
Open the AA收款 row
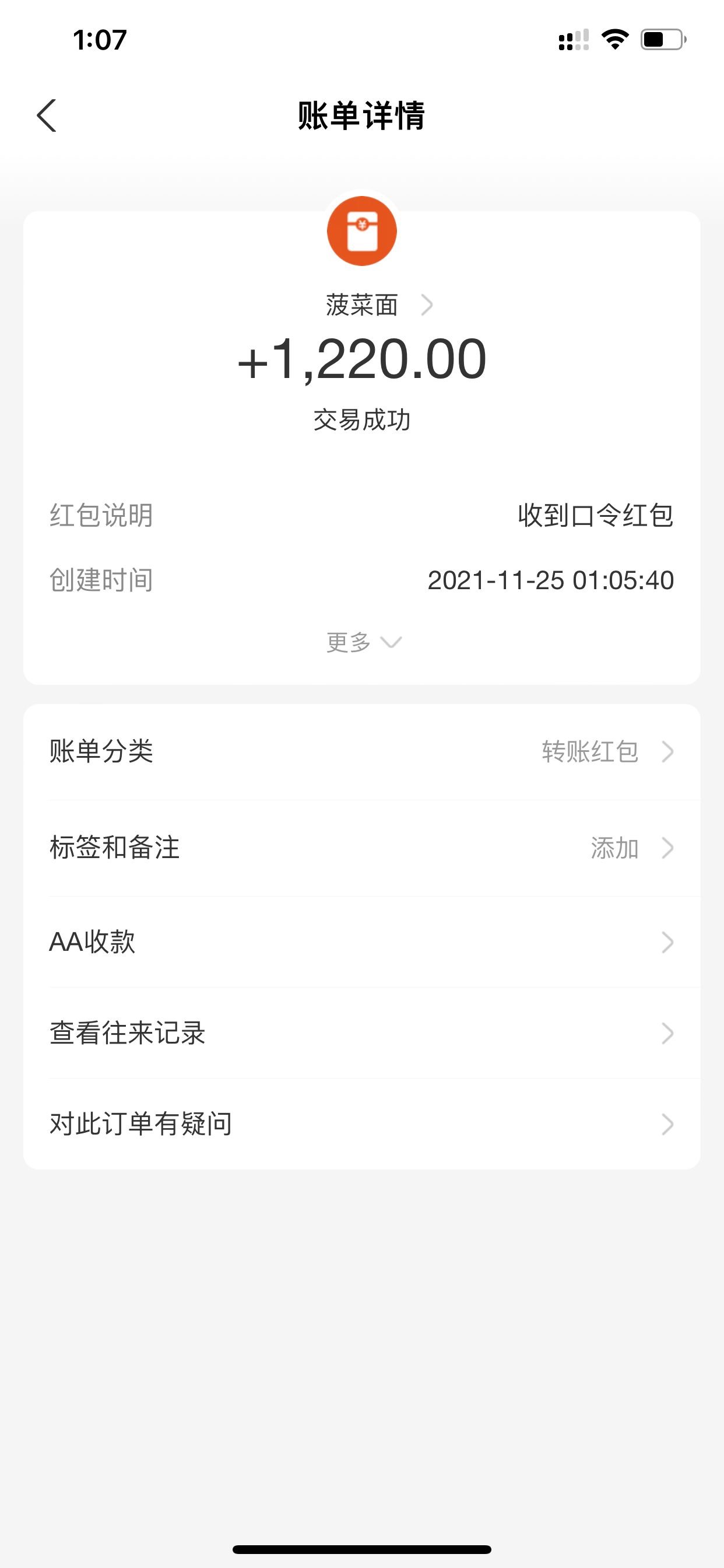point(362,942)
